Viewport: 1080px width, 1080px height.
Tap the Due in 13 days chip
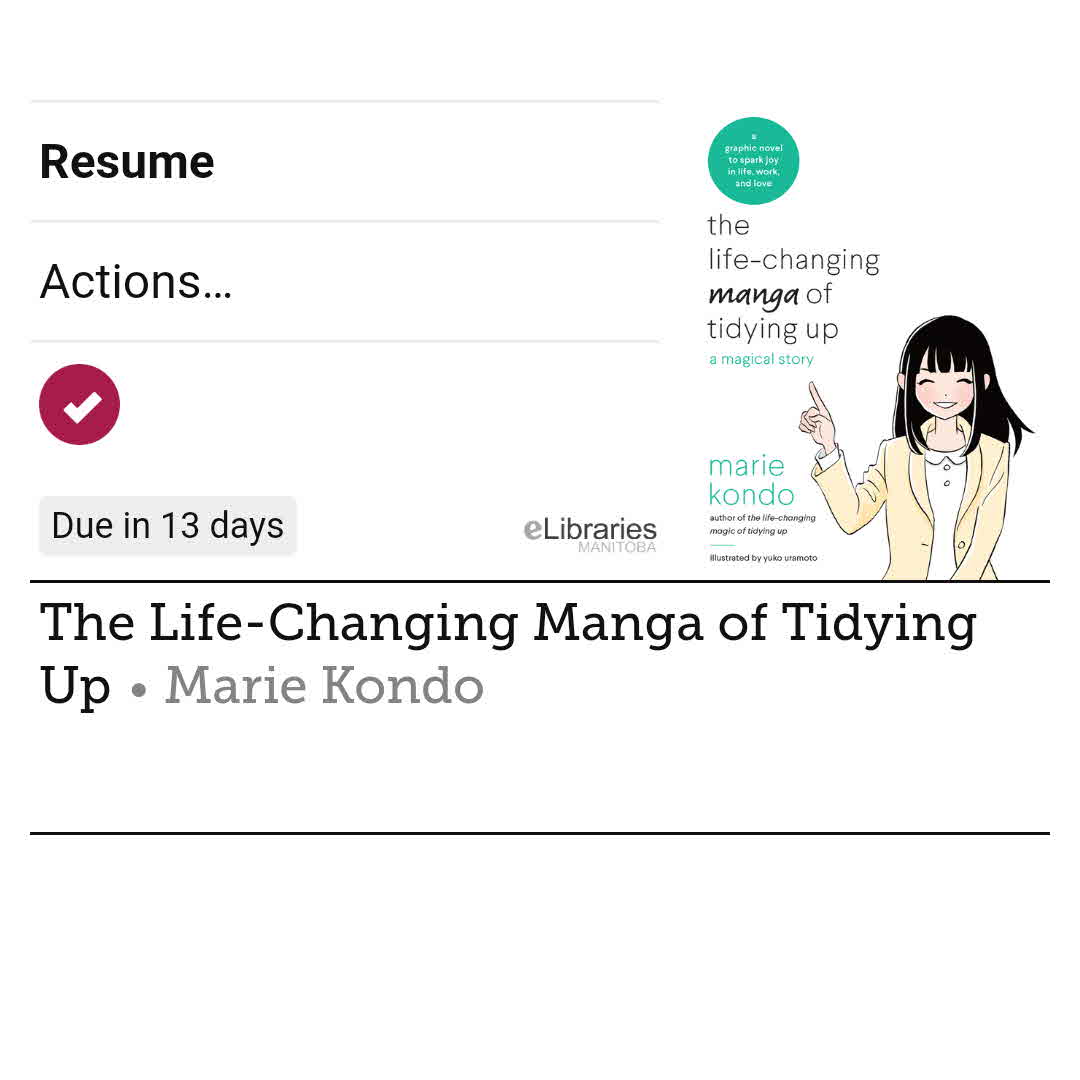pos(168,526)
